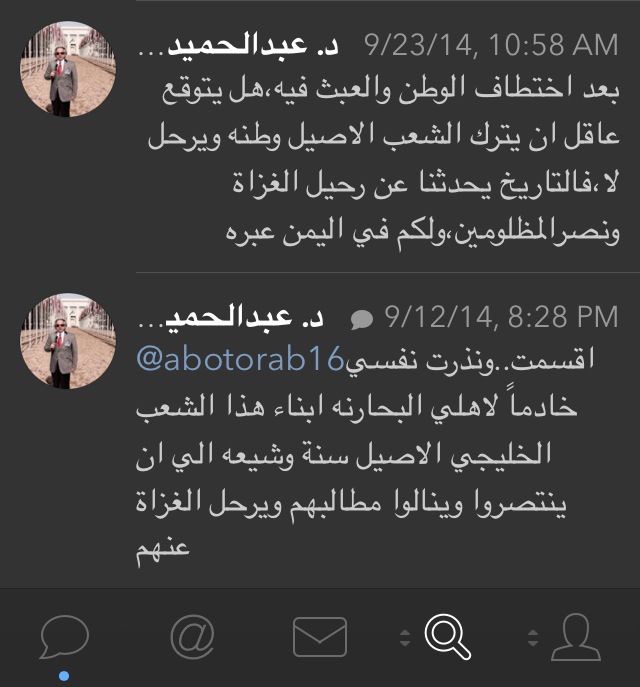Open the direct messages envelope tab
The image size is (640, 687).
pos(320,636)
